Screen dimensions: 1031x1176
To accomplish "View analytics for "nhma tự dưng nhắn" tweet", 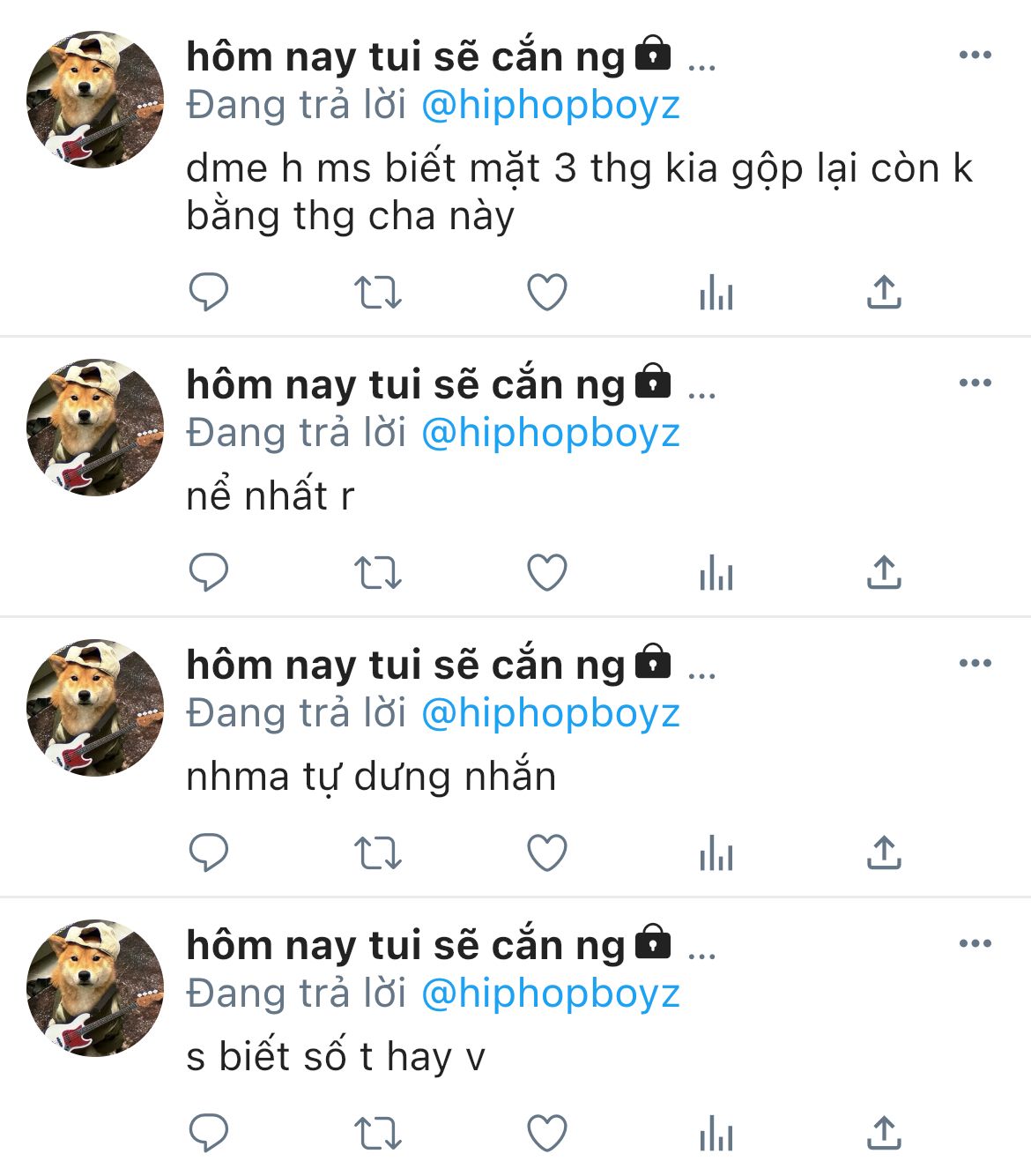I will tap(716, 854).
